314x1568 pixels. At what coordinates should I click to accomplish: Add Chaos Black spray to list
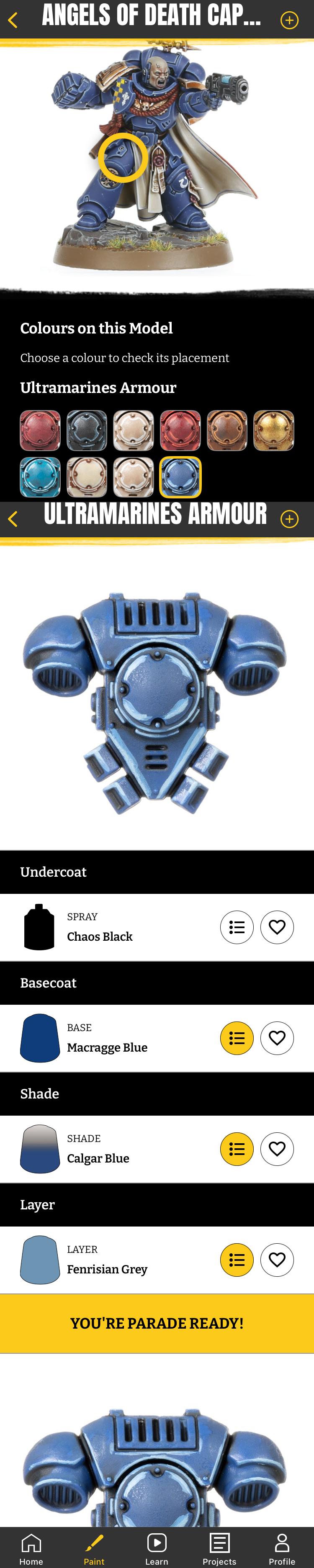click(237, 927)
